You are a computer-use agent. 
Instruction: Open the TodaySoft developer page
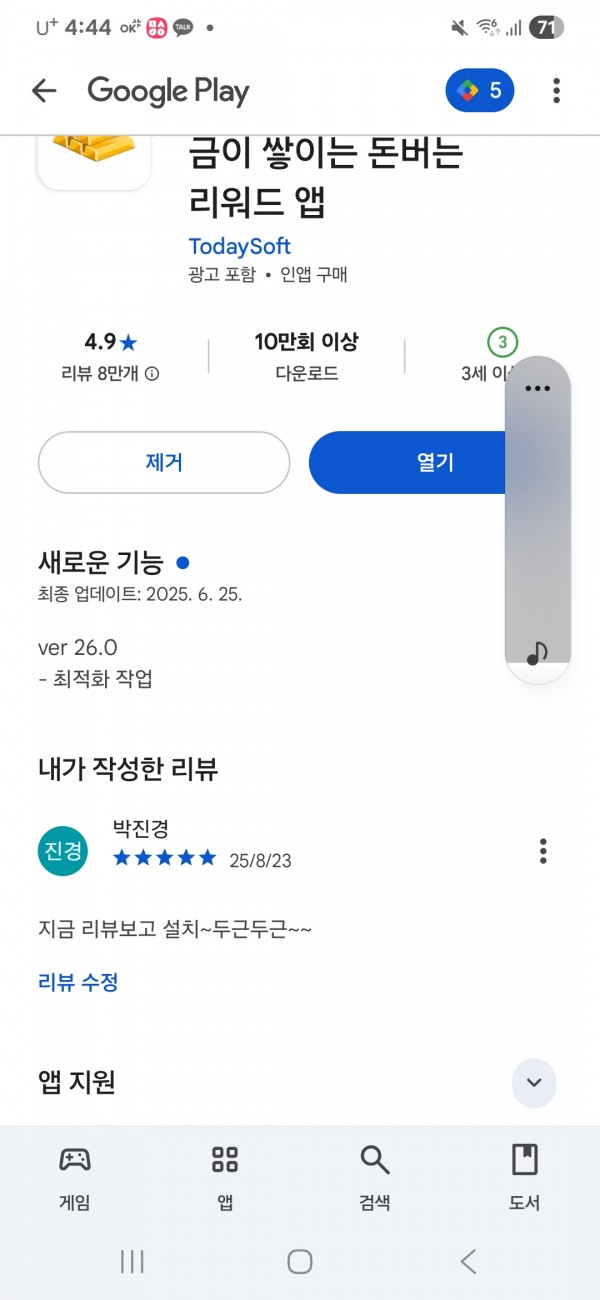point(240,245)
